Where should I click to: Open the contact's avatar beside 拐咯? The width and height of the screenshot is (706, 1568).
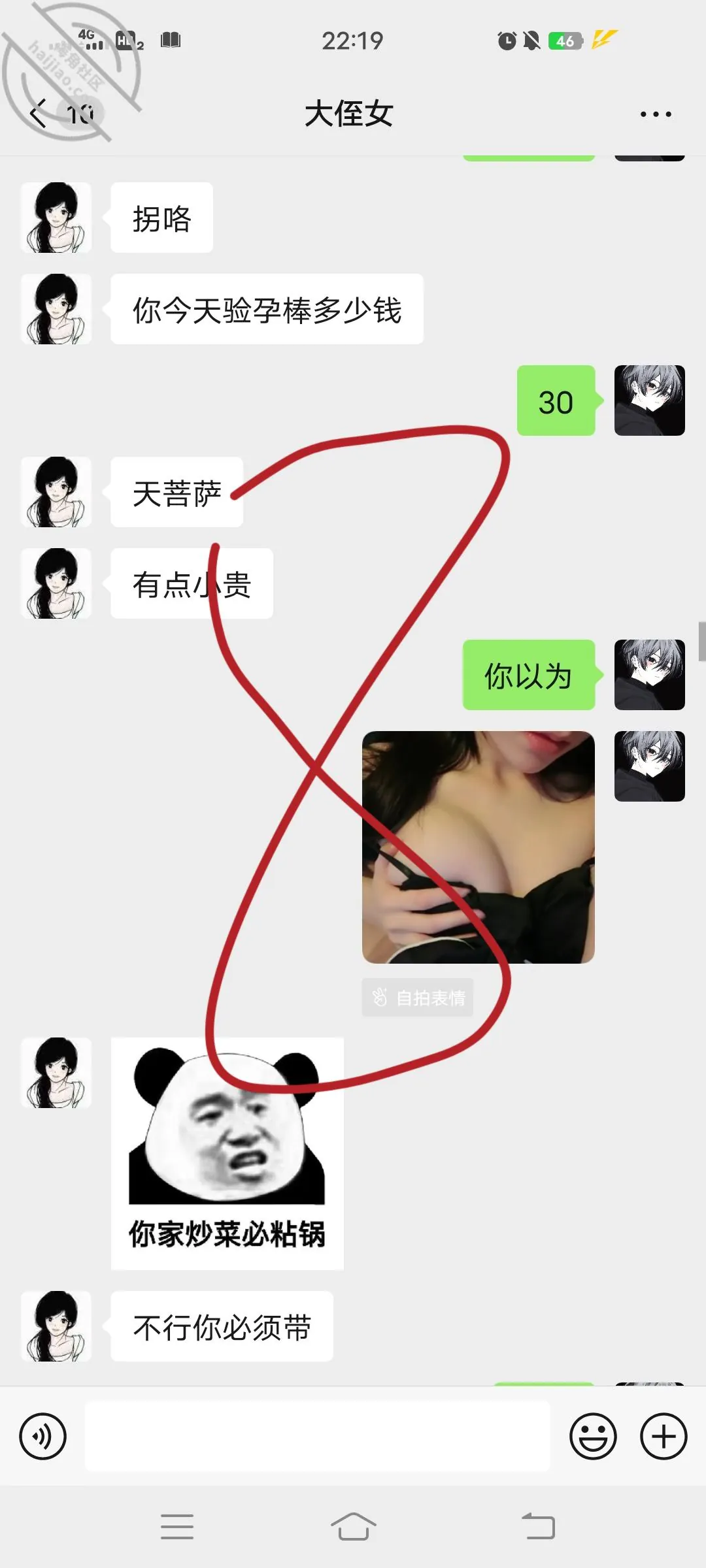click(x=56, y=218)
